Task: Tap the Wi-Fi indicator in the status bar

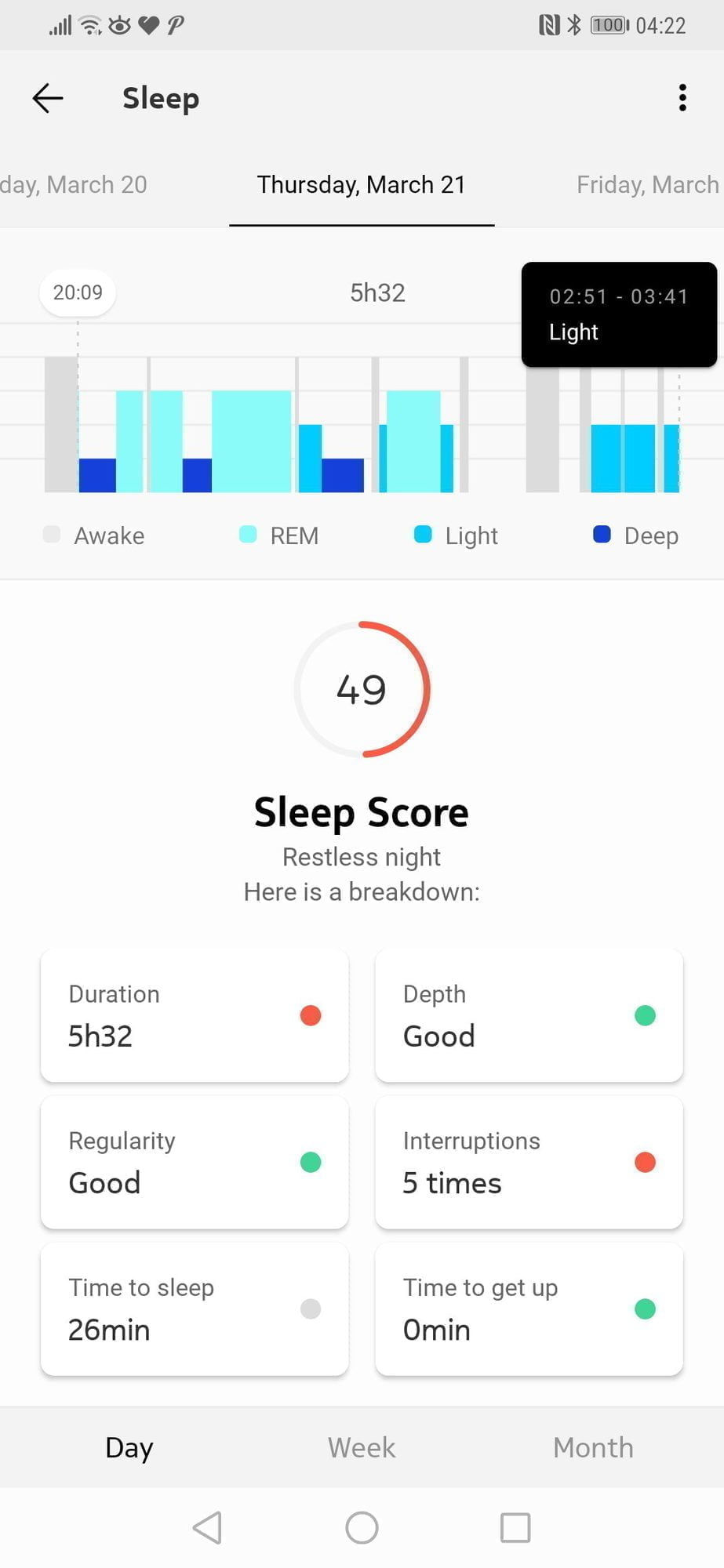Action: click(x=89, y=24)
